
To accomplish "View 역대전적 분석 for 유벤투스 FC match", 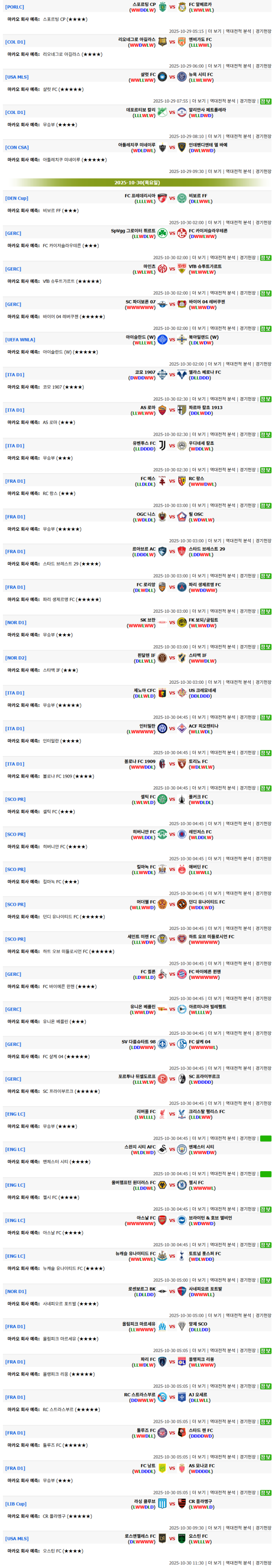I will pos(223,470).
